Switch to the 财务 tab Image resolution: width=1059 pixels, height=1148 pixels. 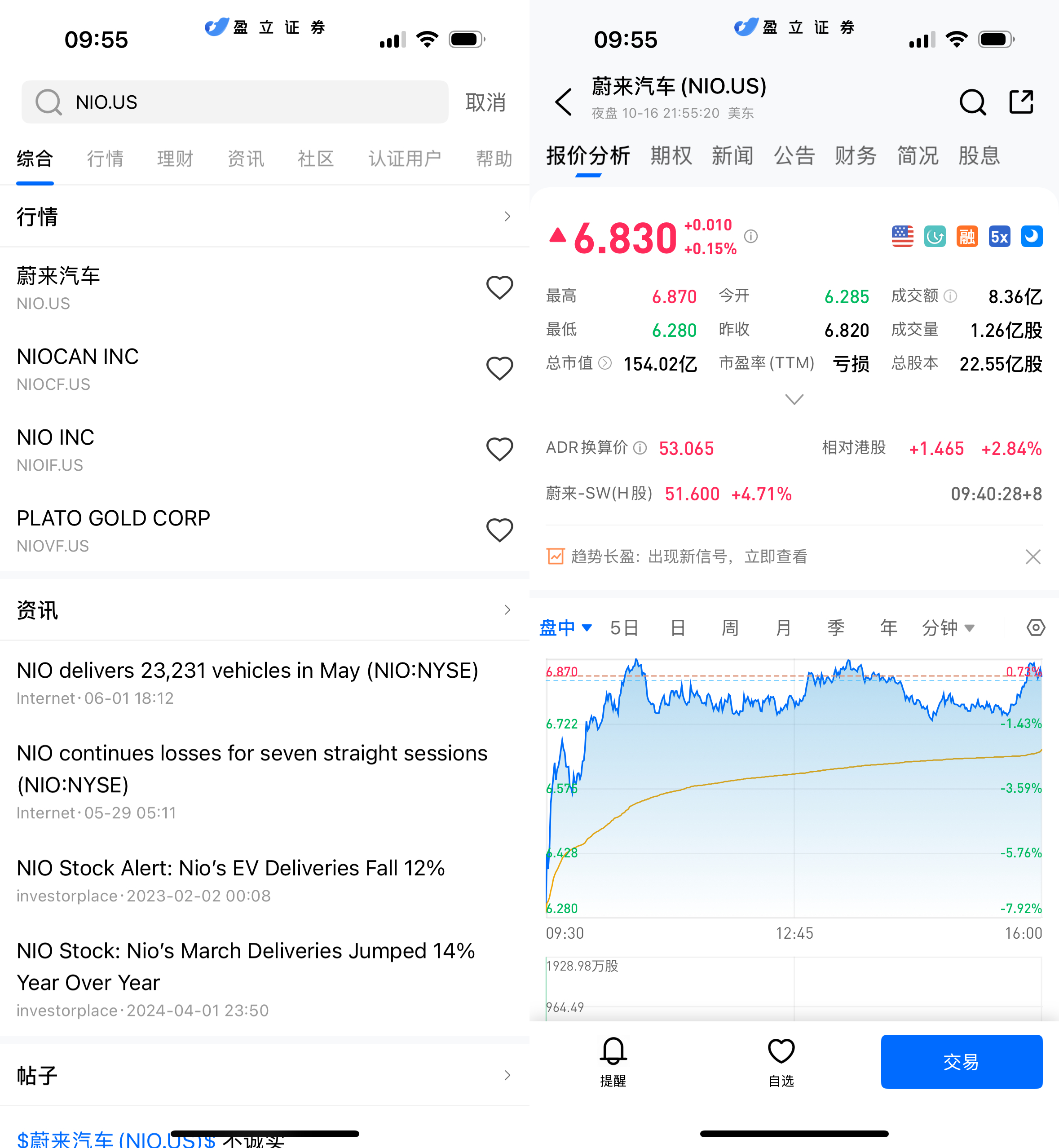coord(855,156)
